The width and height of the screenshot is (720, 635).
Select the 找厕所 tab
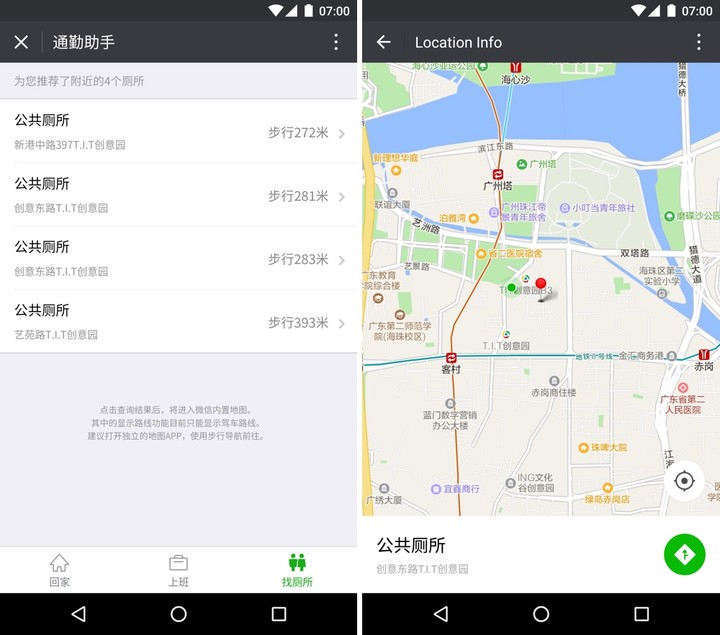point(297,570)
